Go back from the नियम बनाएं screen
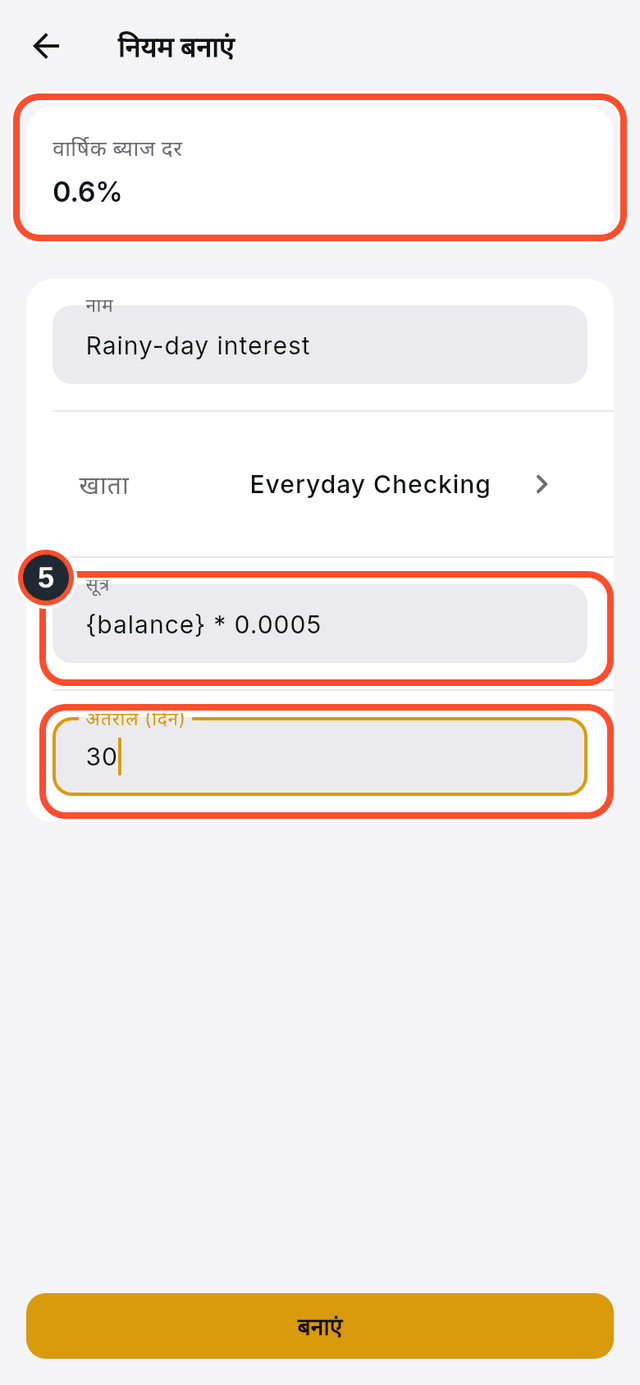640x1385 pixels. (46, 46)
